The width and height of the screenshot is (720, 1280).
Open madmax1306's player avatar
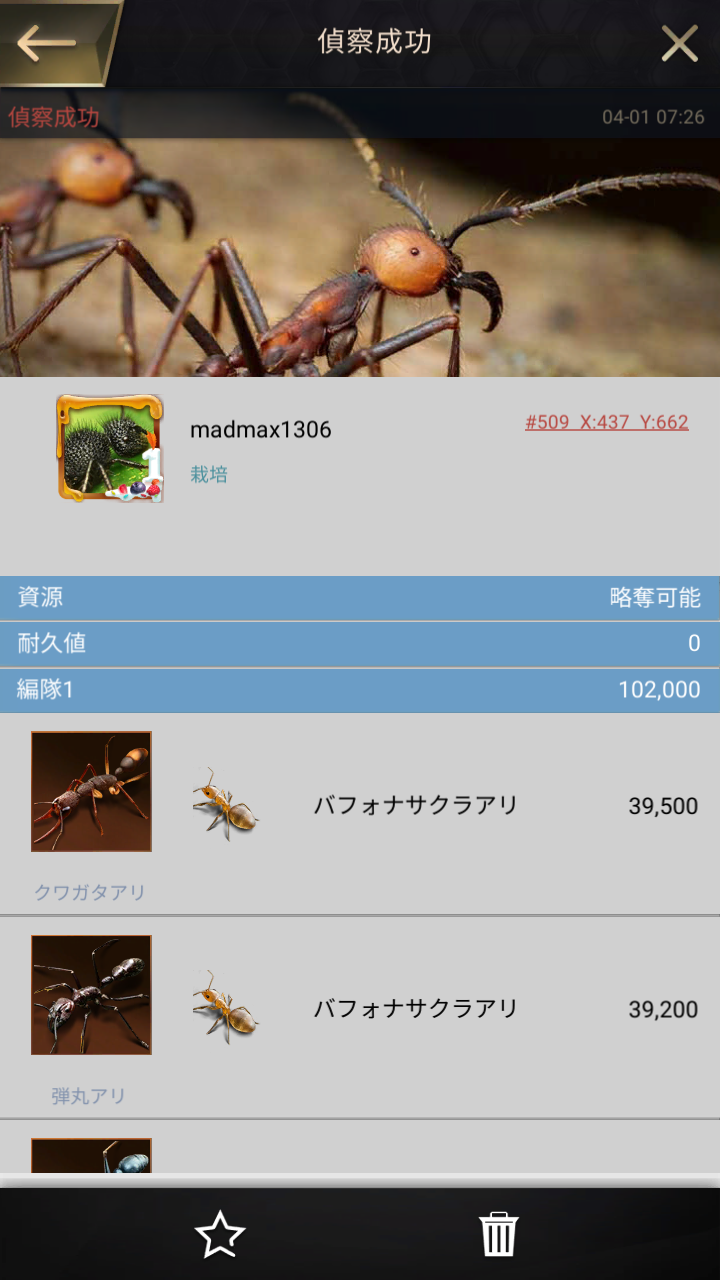(109, 447)
